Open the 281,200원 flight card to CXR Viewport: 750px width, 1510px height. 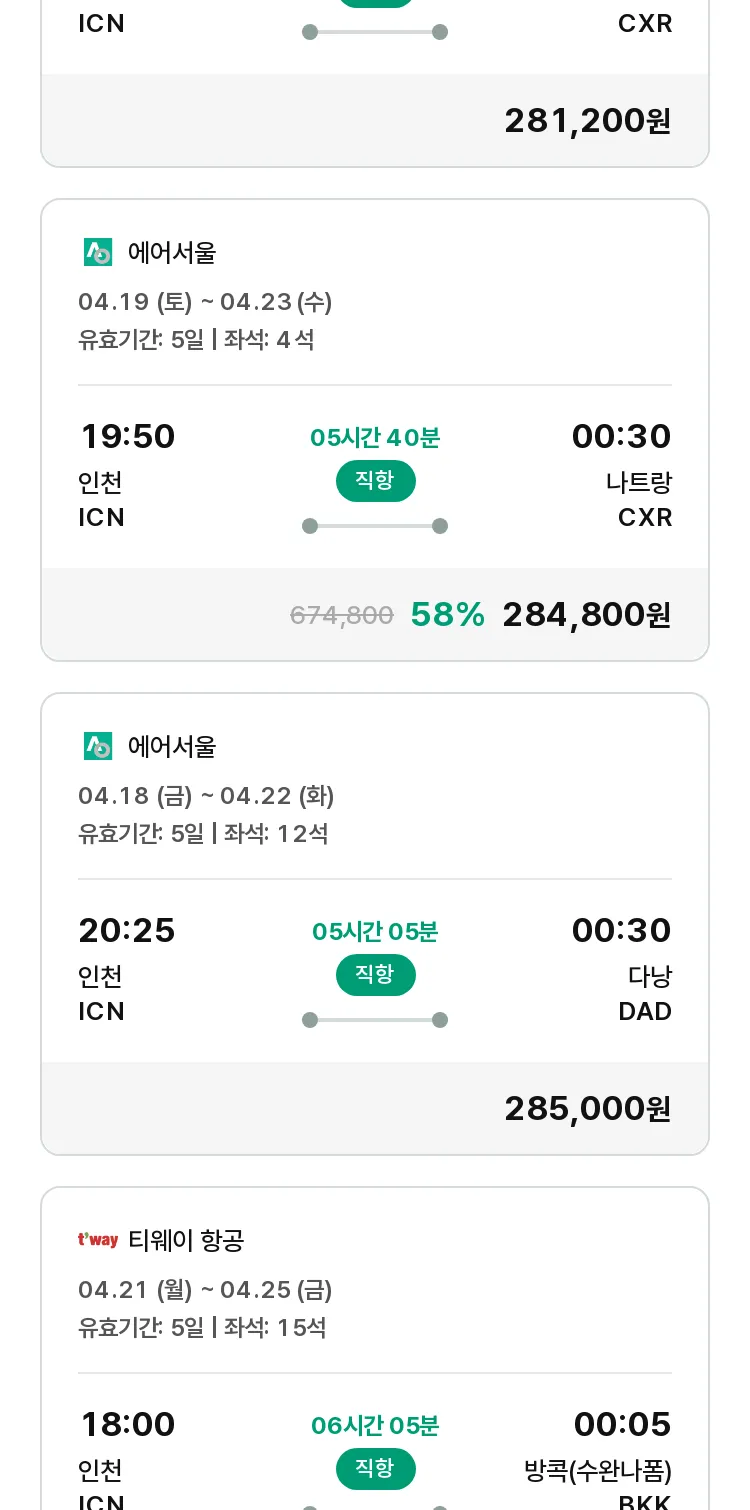[375, 83]
